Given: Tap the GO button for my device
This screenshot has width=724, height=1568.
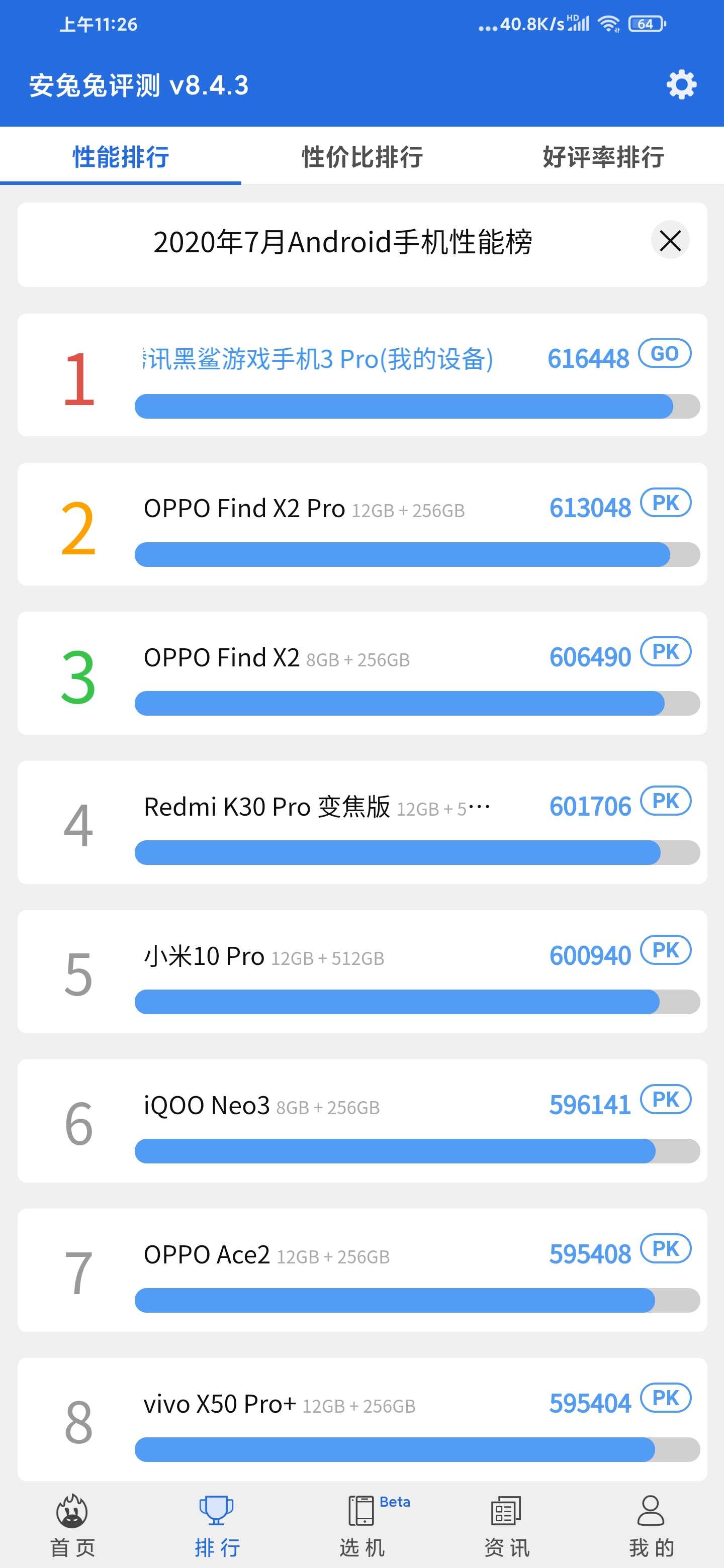Looking at the screenshot, I should [664, 354].
